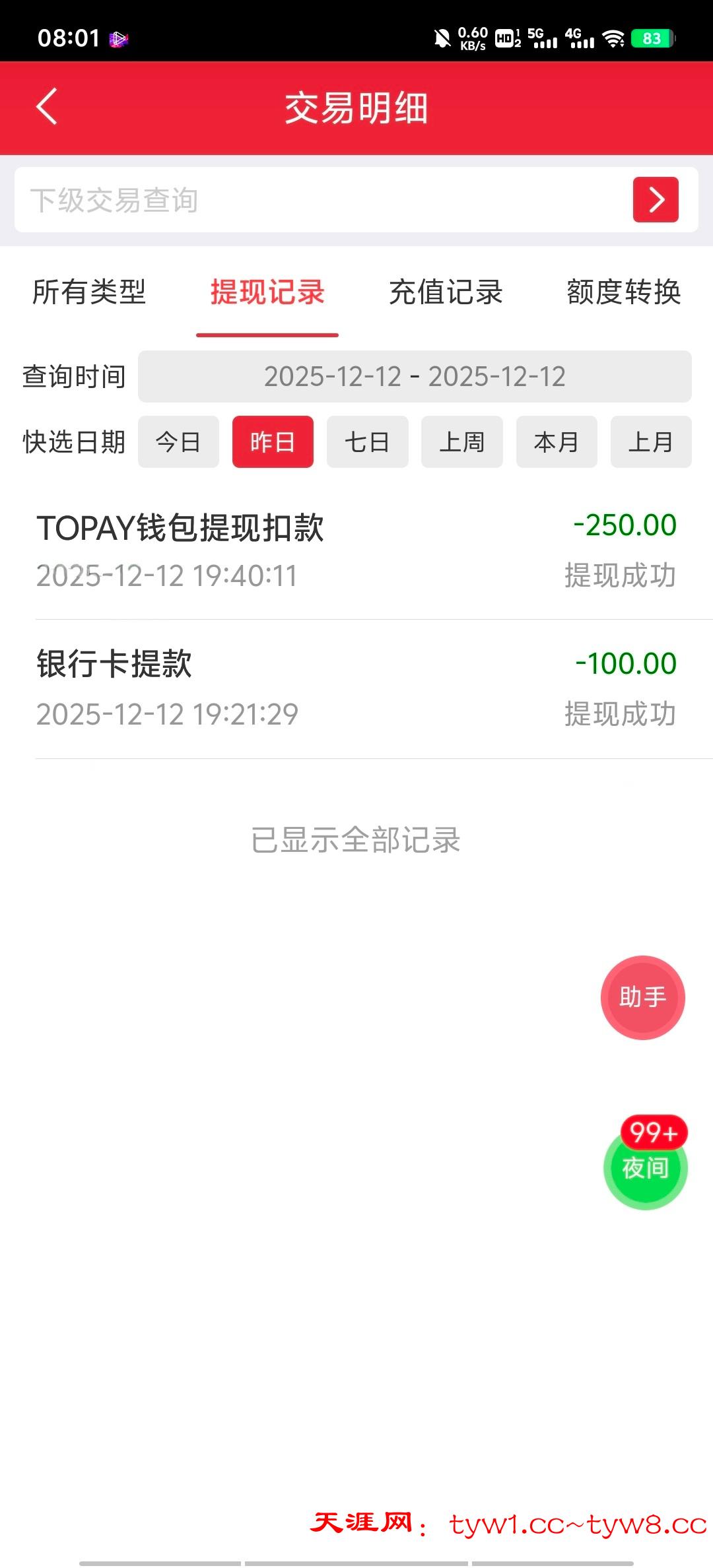Open the TOPAY钱包提现扣款 transaction
713x1568 pixels.
[x=356, y=550]
